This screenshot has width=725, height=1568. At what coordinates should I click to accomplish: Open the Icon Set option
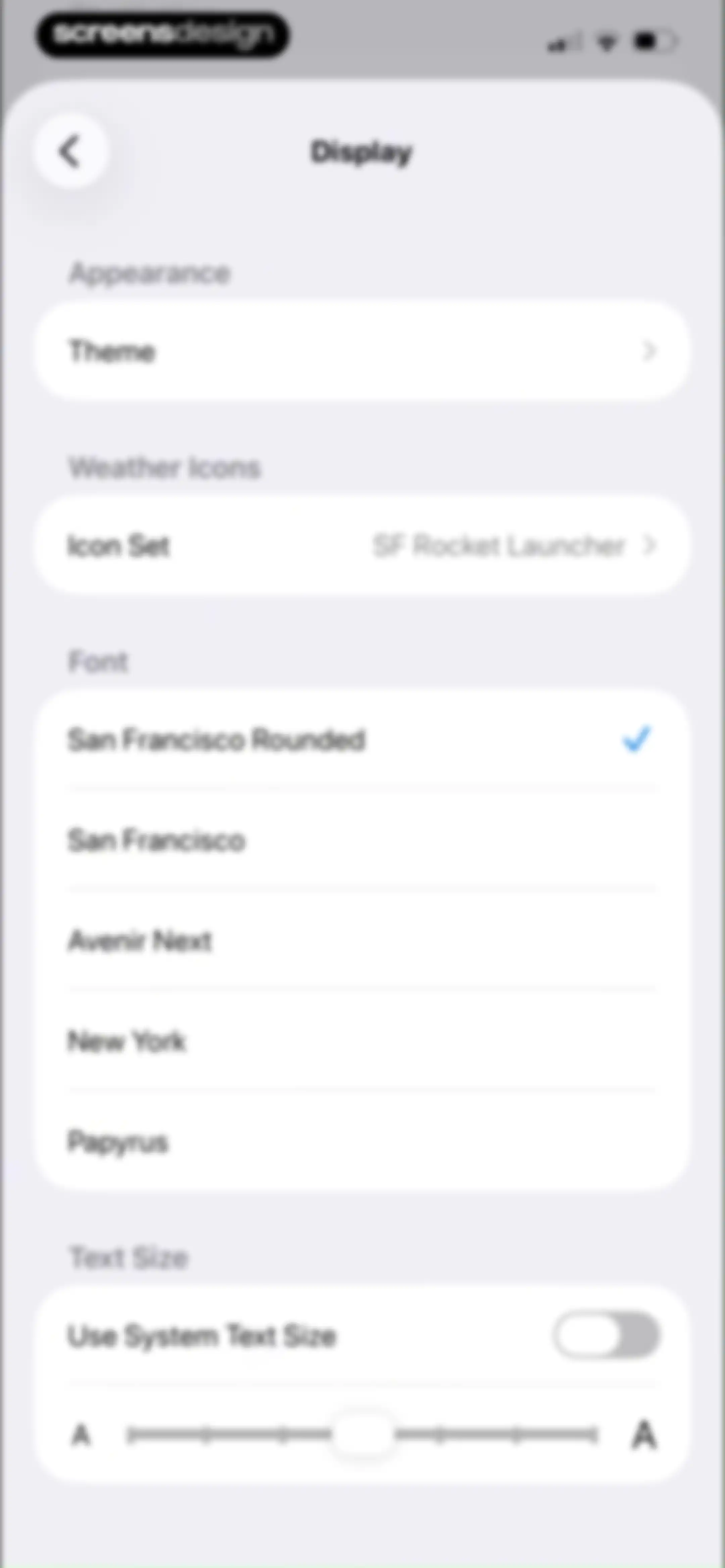[362, 545]
